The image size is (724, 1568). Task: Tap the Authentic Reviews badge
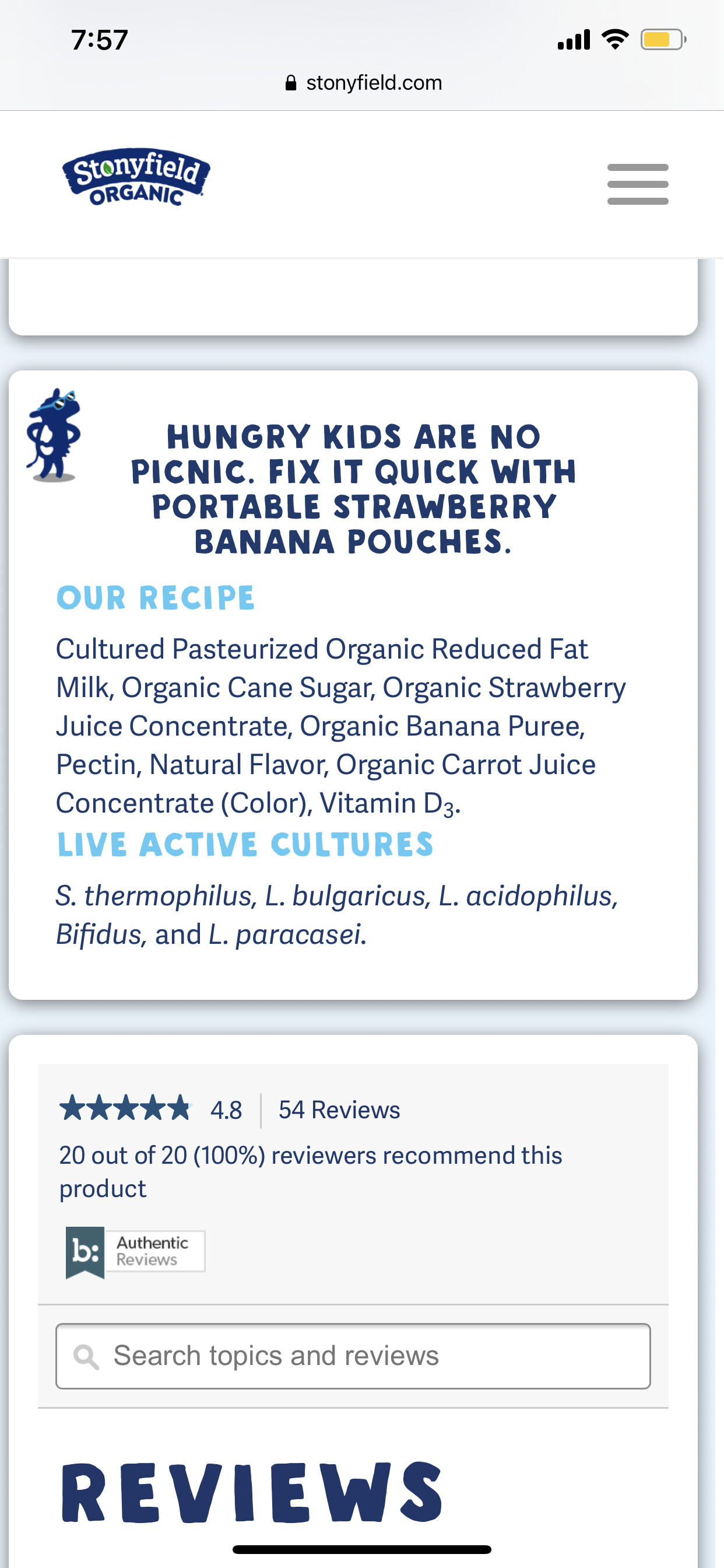(135, 1251)
